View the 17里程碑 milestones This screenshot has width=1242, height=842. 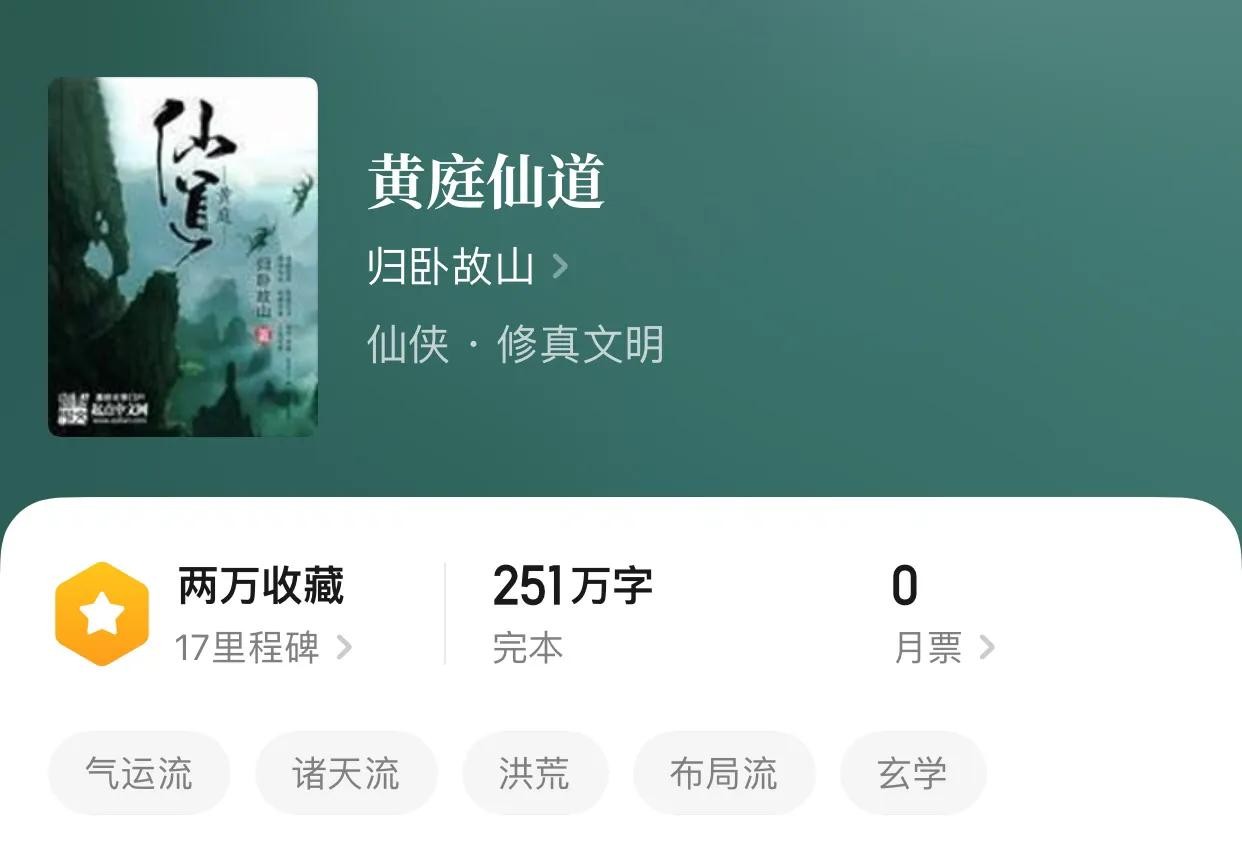tap(262, 648)
